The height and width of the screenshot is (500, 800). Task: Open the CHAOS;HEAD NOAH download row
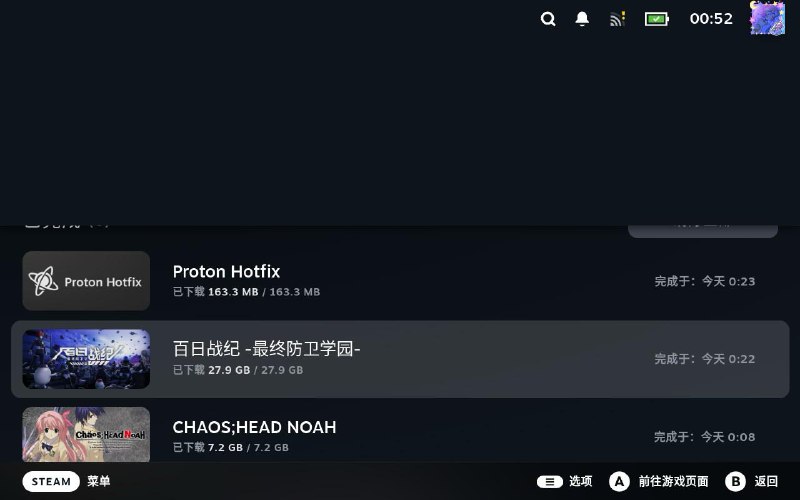coord(400,436)
